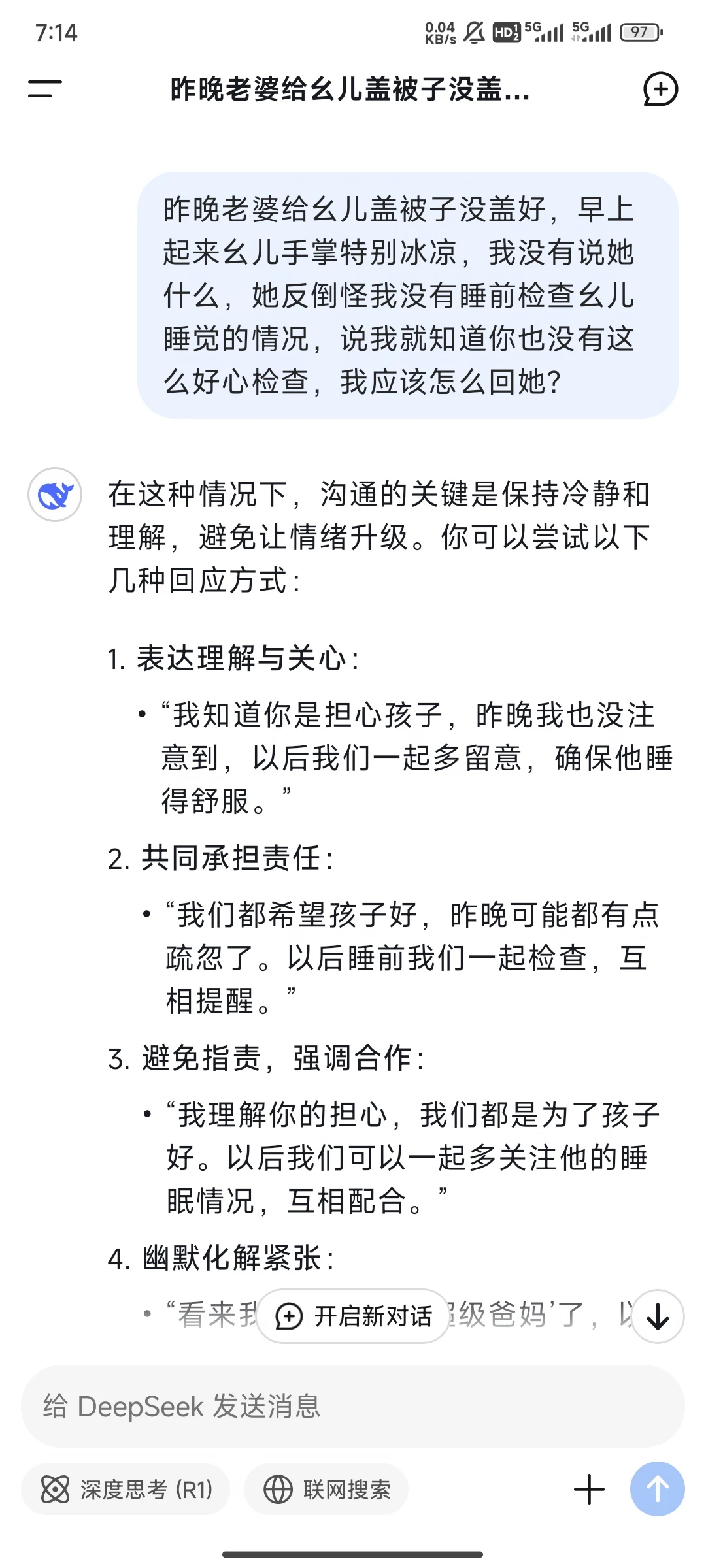Jump to bottom with the down arrow
The width and height of the screenshot is (706, 1568).
658,1316
